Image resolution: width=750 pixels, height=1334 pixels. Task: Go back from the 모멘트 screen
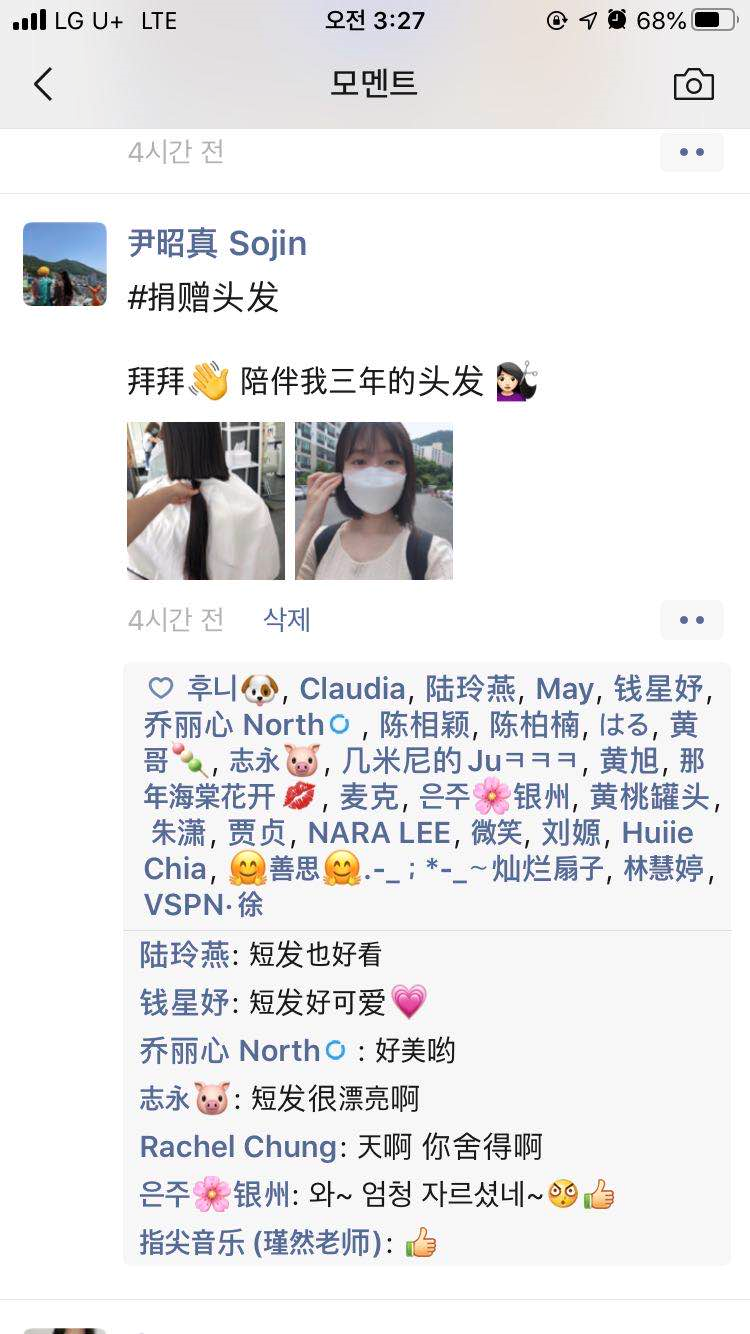(x=43, y=85)
